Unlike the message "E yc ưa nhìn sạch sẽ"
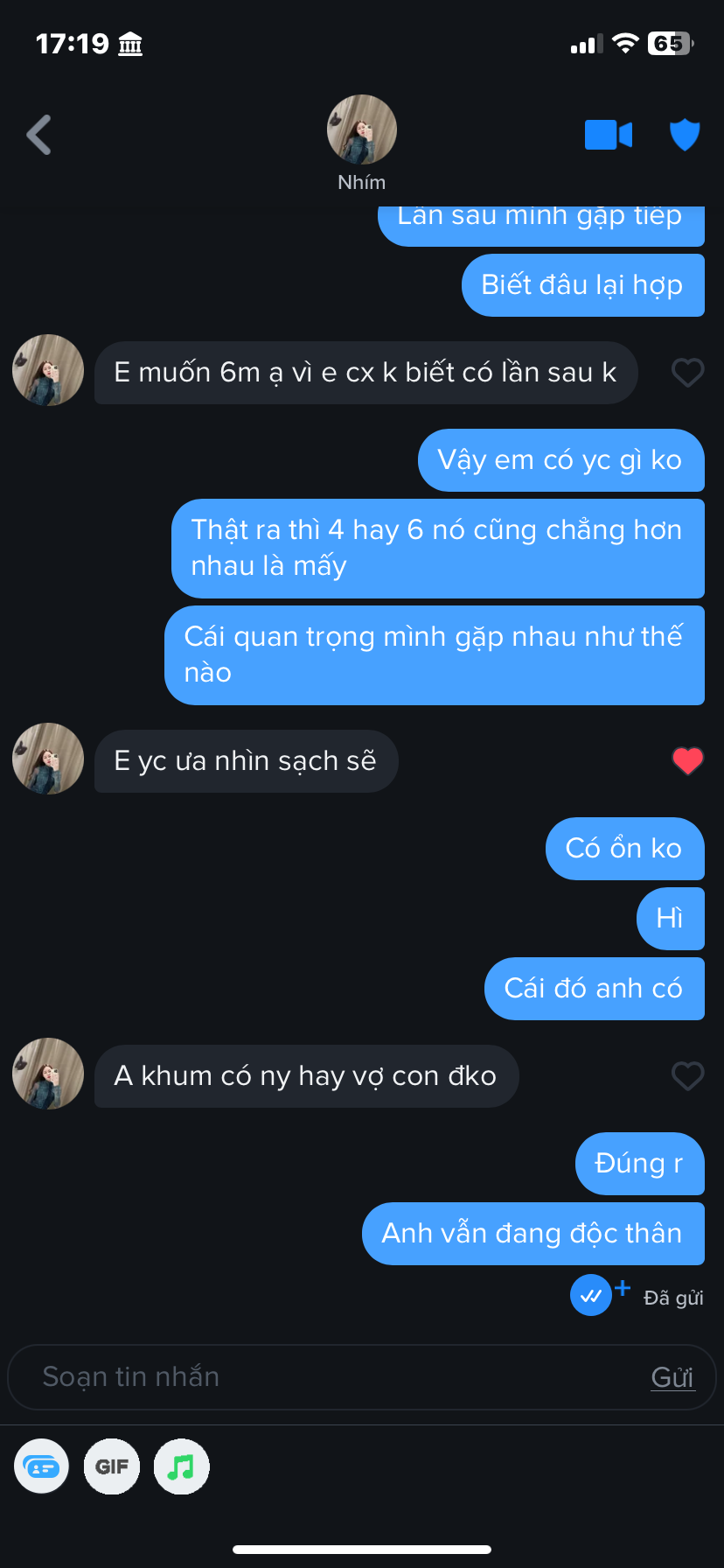Image resolution: width=724 pixels, height=1568 pixels. point(687,761)
